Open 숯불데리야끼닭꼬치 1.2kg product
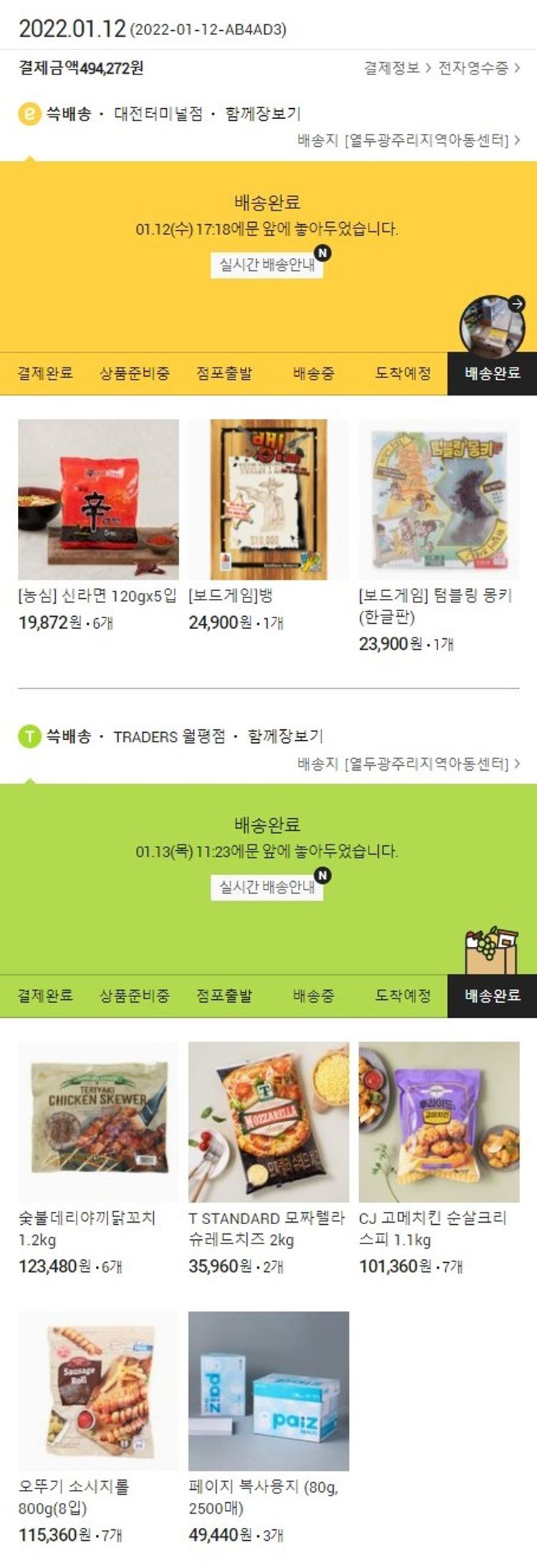This screenshot has width=537, height=1568. click(x=98, y=1122)
